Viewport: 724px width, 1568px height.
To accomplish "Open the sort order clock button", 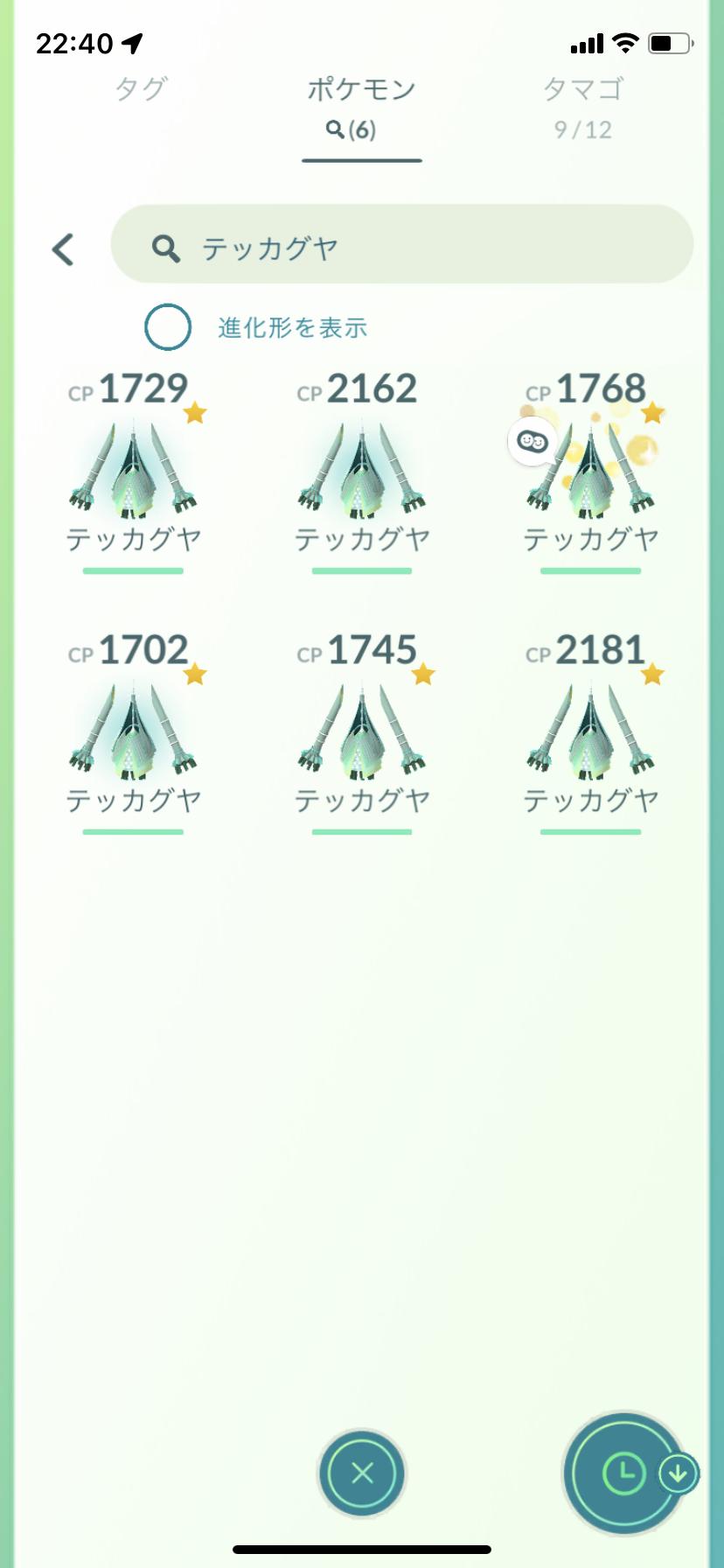I will coord(624,1474).
